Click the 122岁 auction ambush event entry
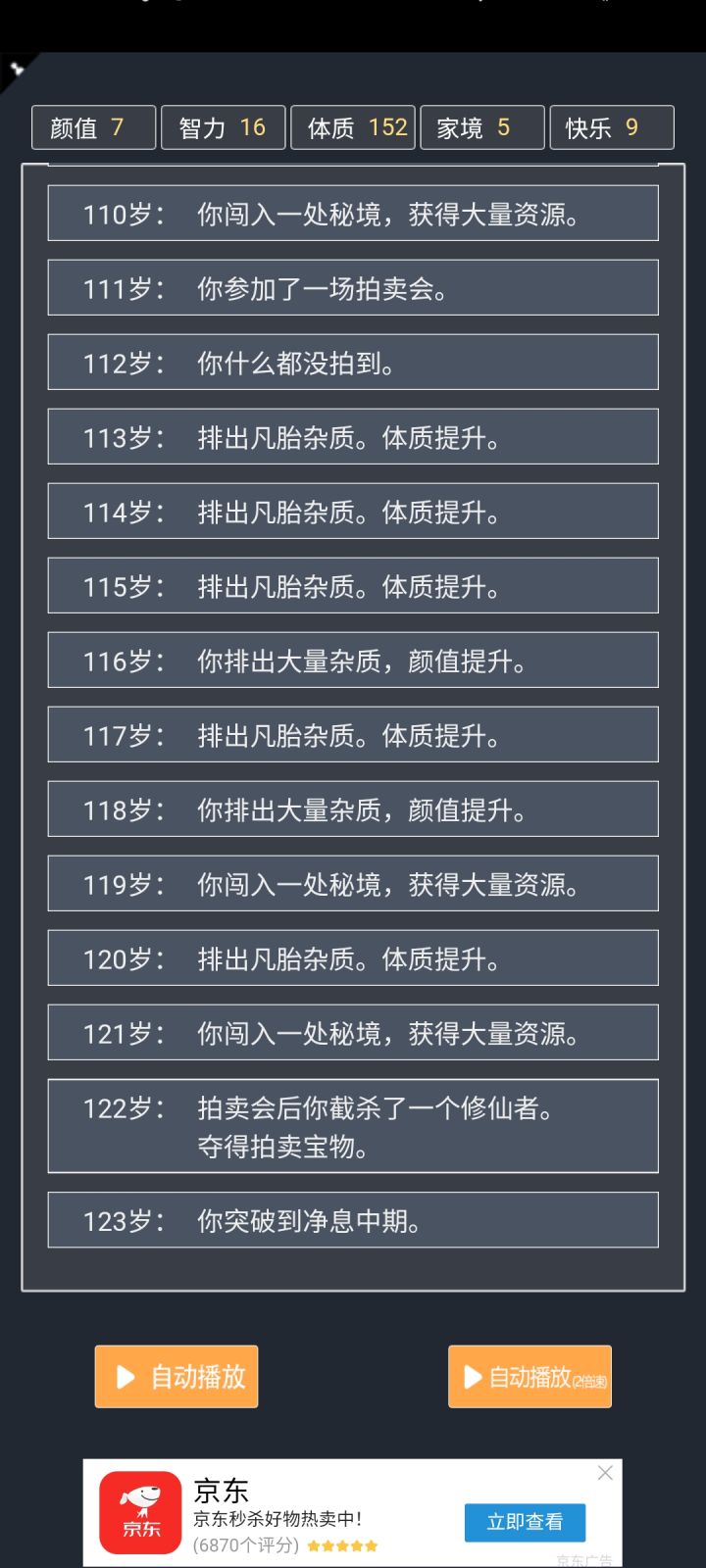Image resolution: width=706 pixels, height=1568 pixels. 353,1126
